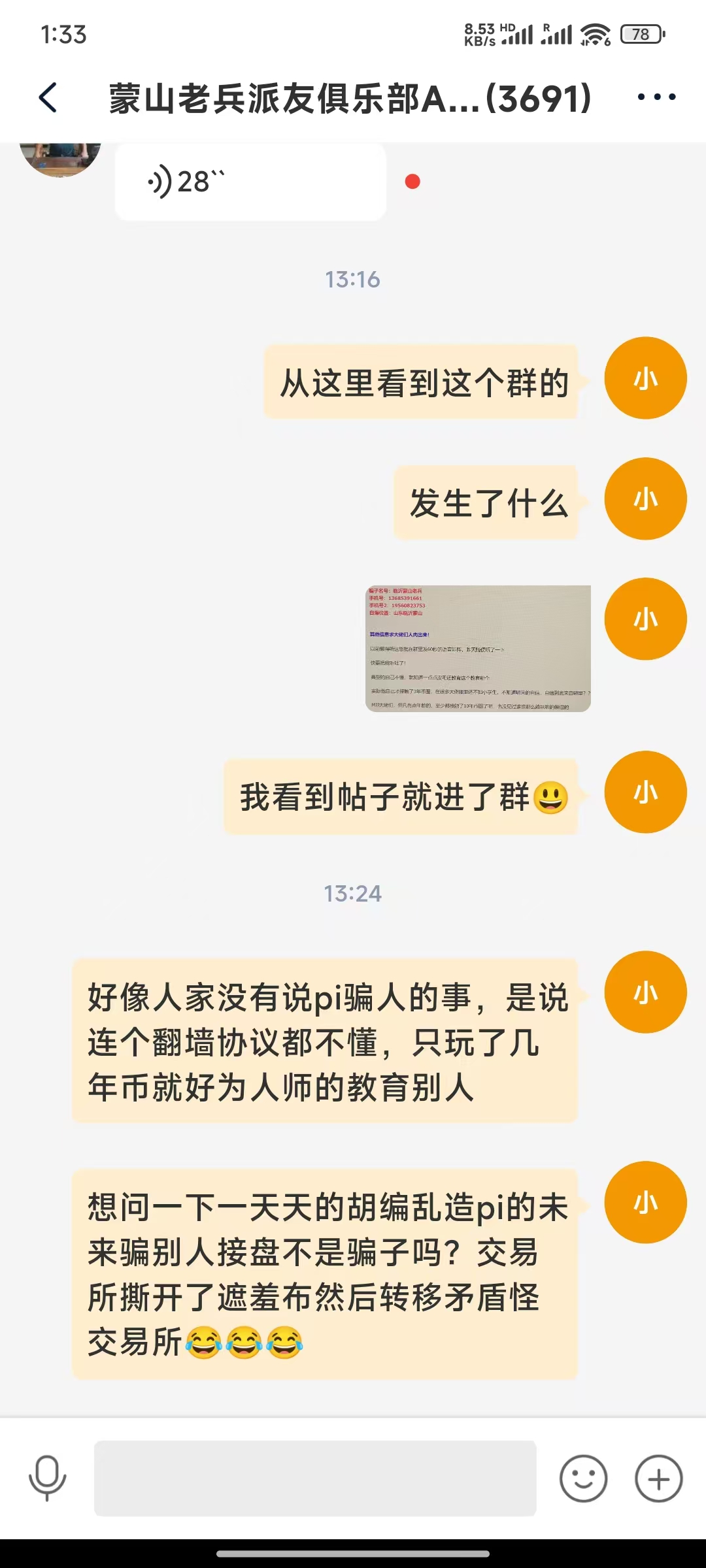The height and width of the screenshot is (1568, 706).
Task: Open the emoji picker
Action: 583,1478
